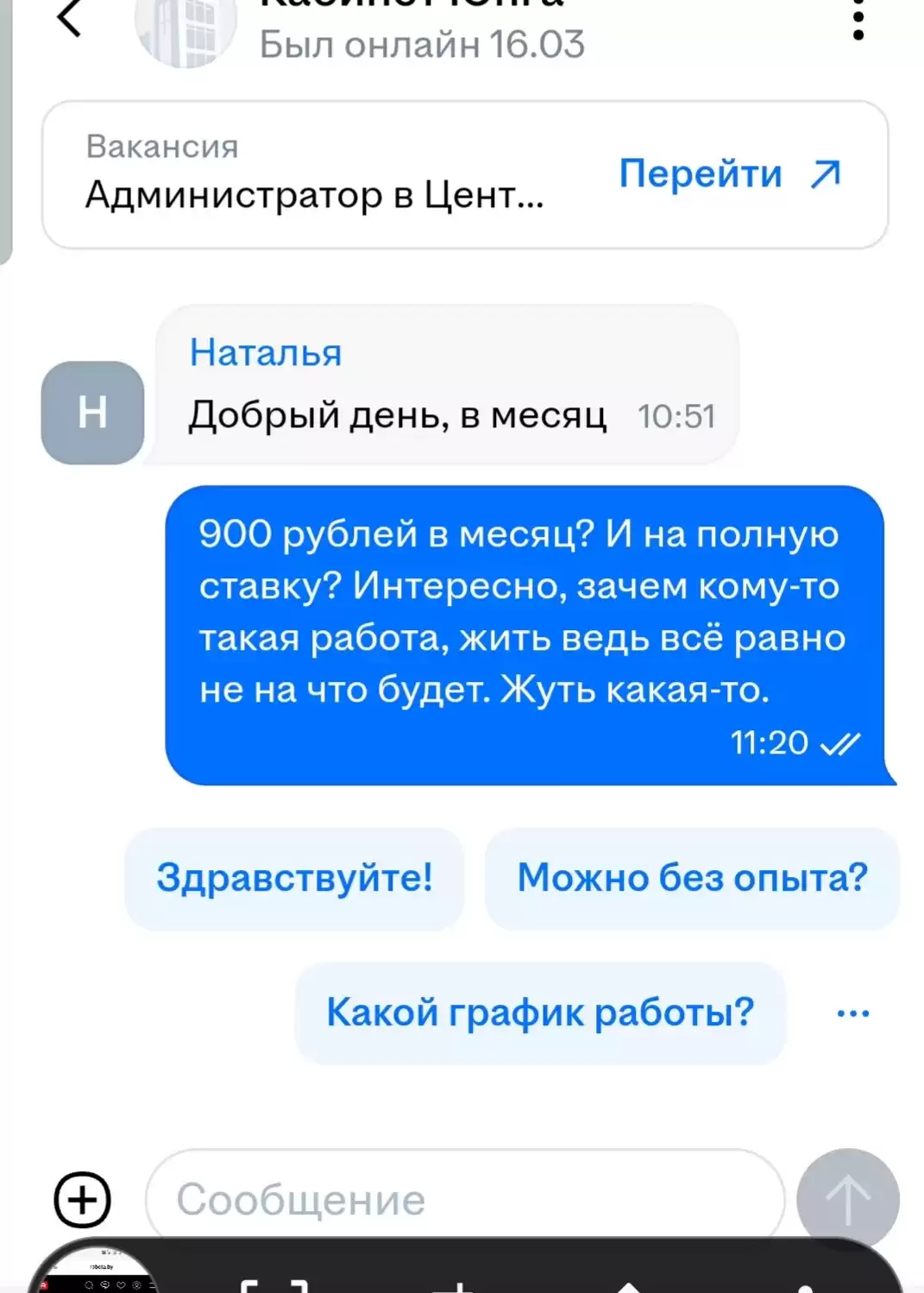The height and width of the screenshot is (1293, 924).
Task: Focus the Сообщение text field
Action: tap(464, 1199)
